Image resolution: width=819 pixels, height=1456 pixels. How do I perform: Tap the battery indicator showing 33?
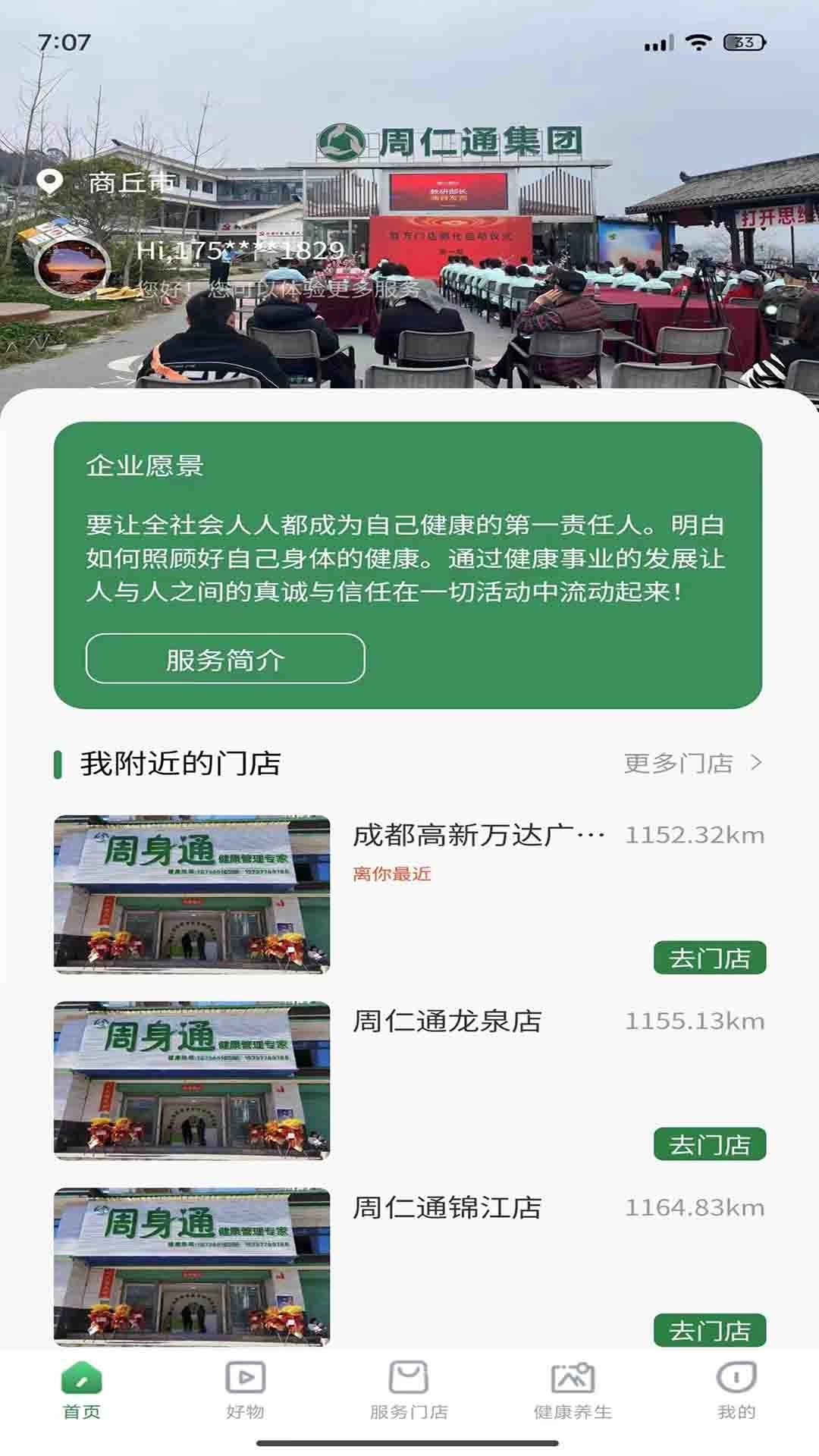[733, 44]
